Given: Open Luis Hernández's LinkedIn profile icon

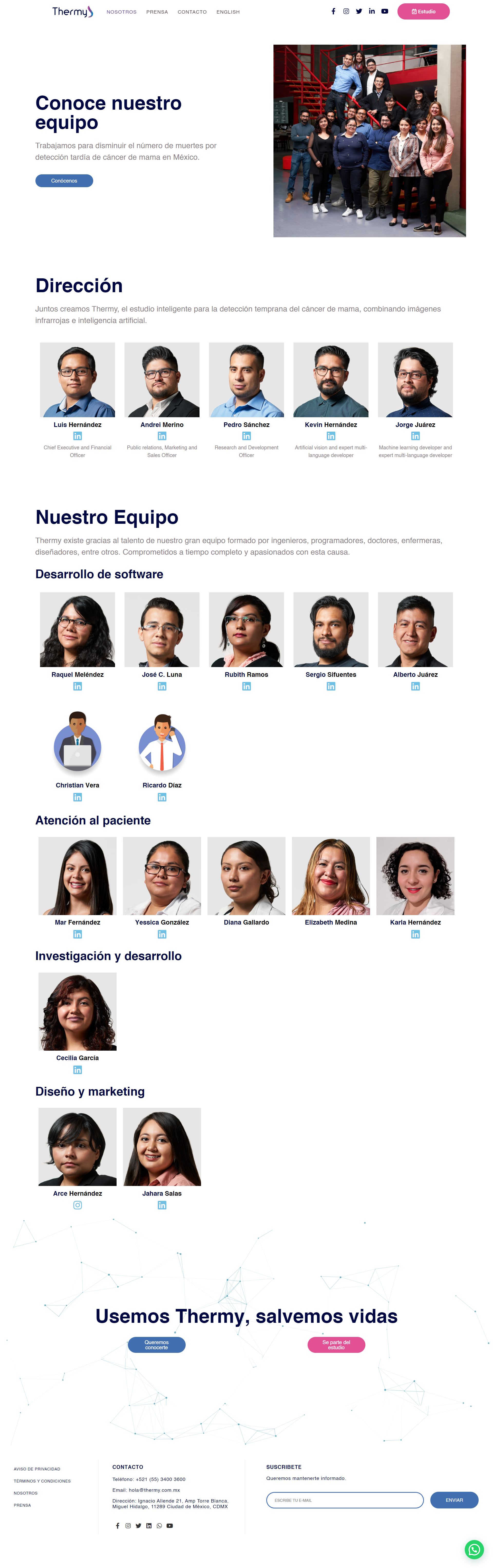Looking at the screenshot, I should (77, 436).
